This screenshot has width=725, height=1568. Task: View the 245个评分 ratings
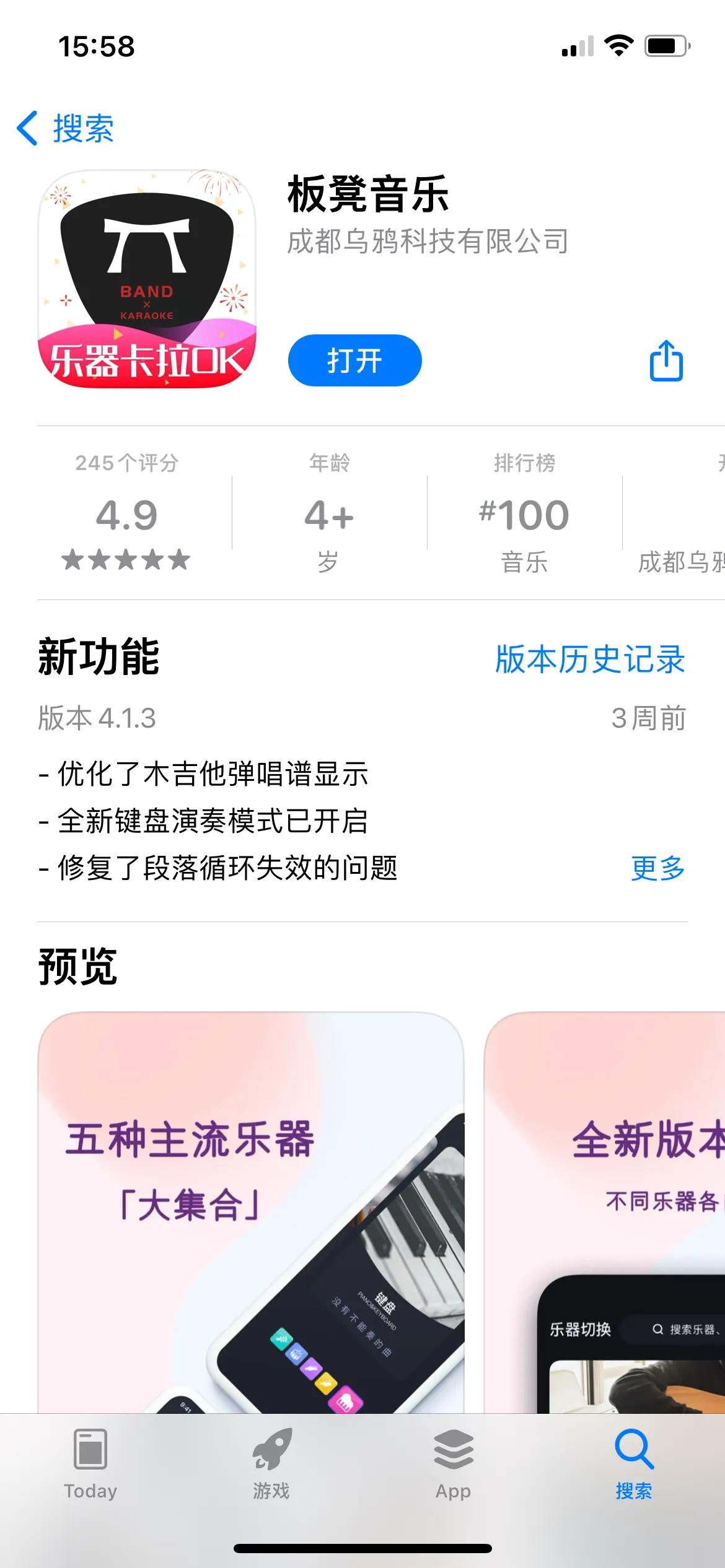pos(127,513)
